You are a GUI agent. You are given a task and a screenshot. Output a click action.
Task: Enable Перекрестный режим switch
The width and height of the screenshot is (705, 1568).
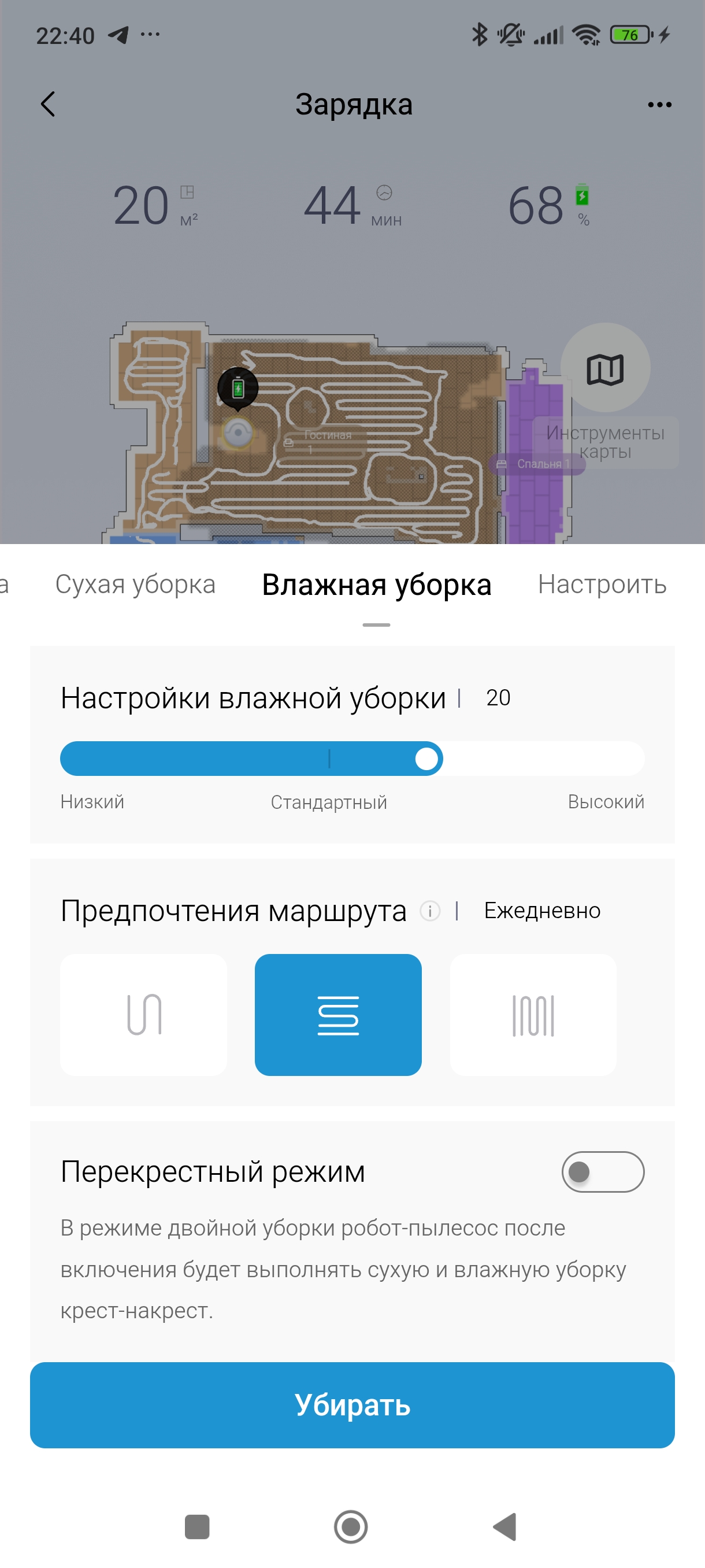[x=602, y=1171]
